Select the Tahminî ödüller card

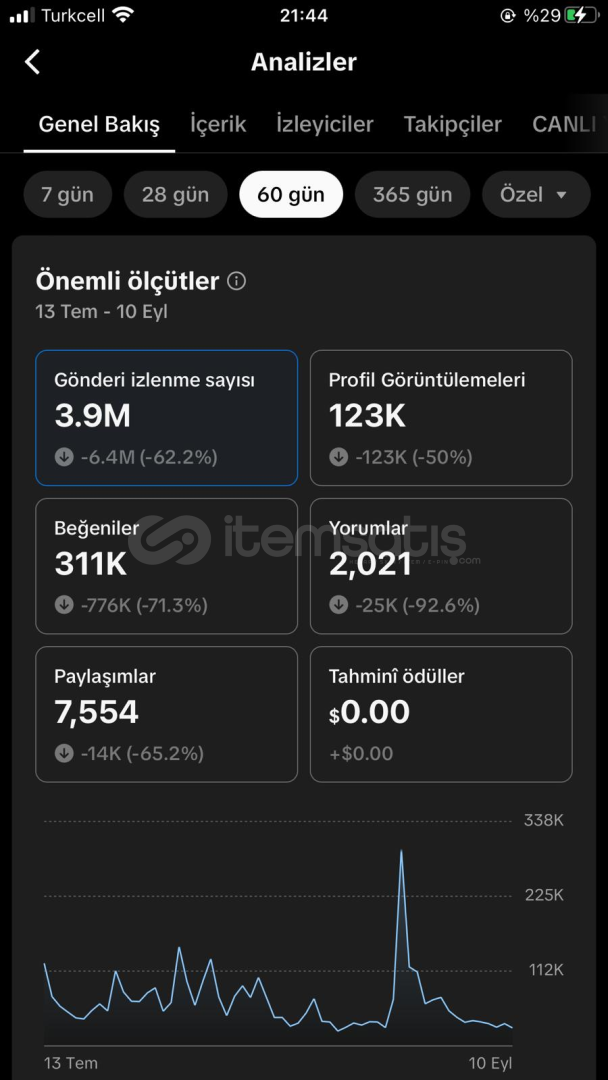(441, 714)
